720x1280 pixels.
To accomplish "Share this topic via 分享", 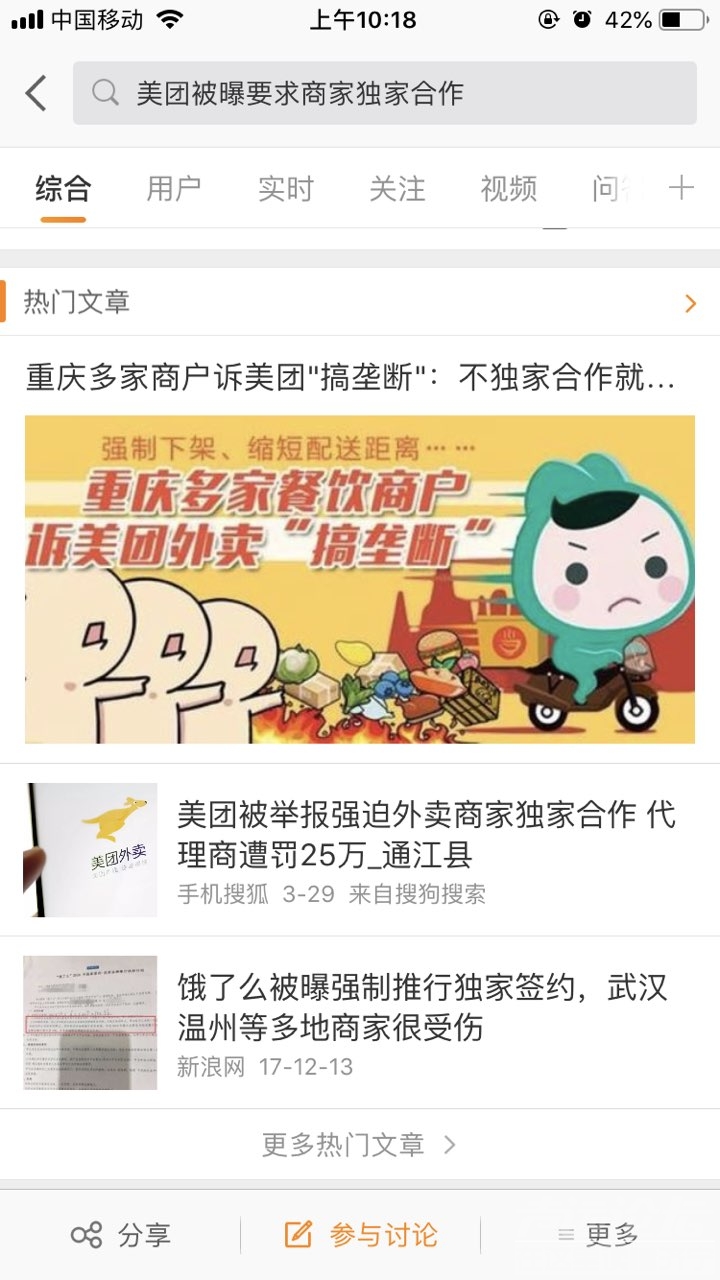I will 120,1235.
